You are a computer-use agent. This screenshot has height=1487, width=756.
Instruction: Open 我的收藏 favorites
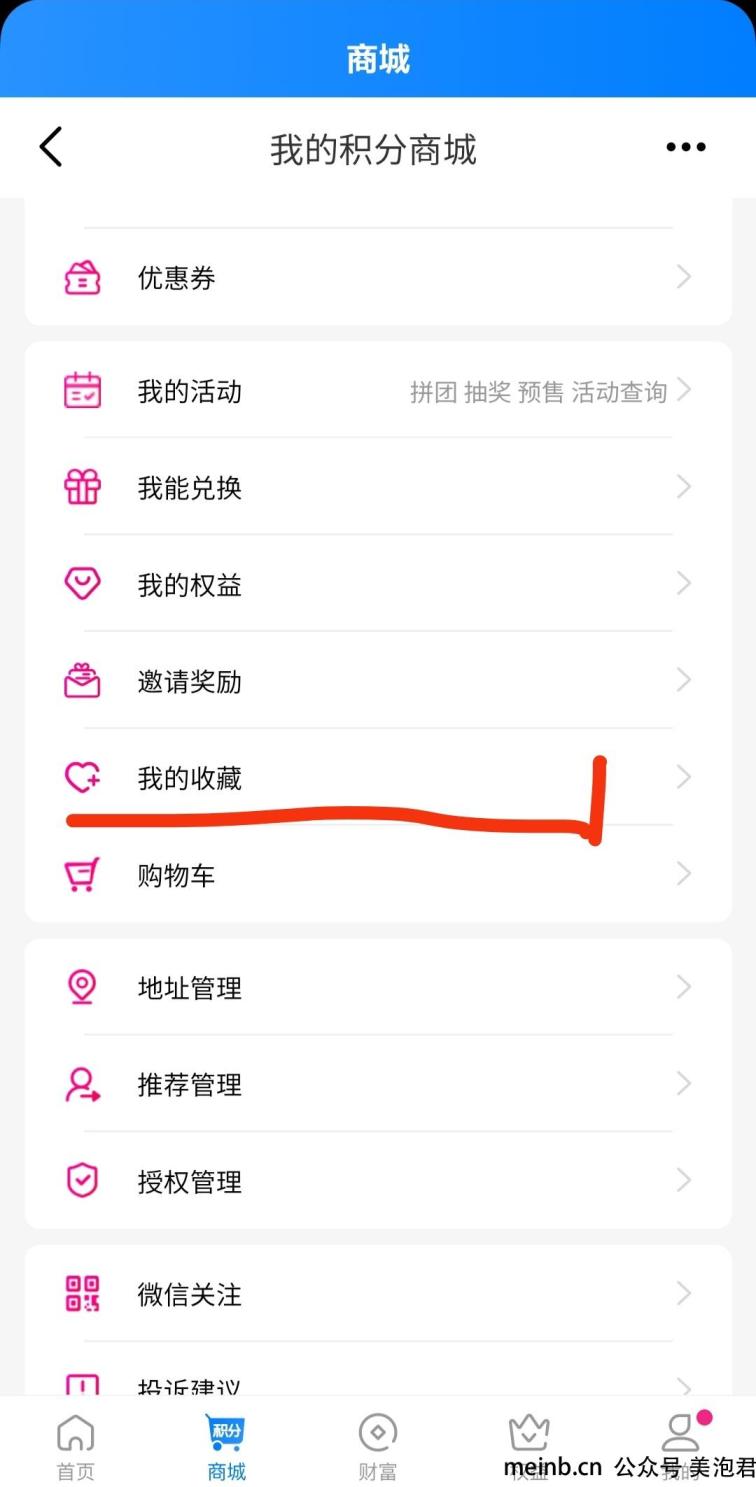coord(378,778)
